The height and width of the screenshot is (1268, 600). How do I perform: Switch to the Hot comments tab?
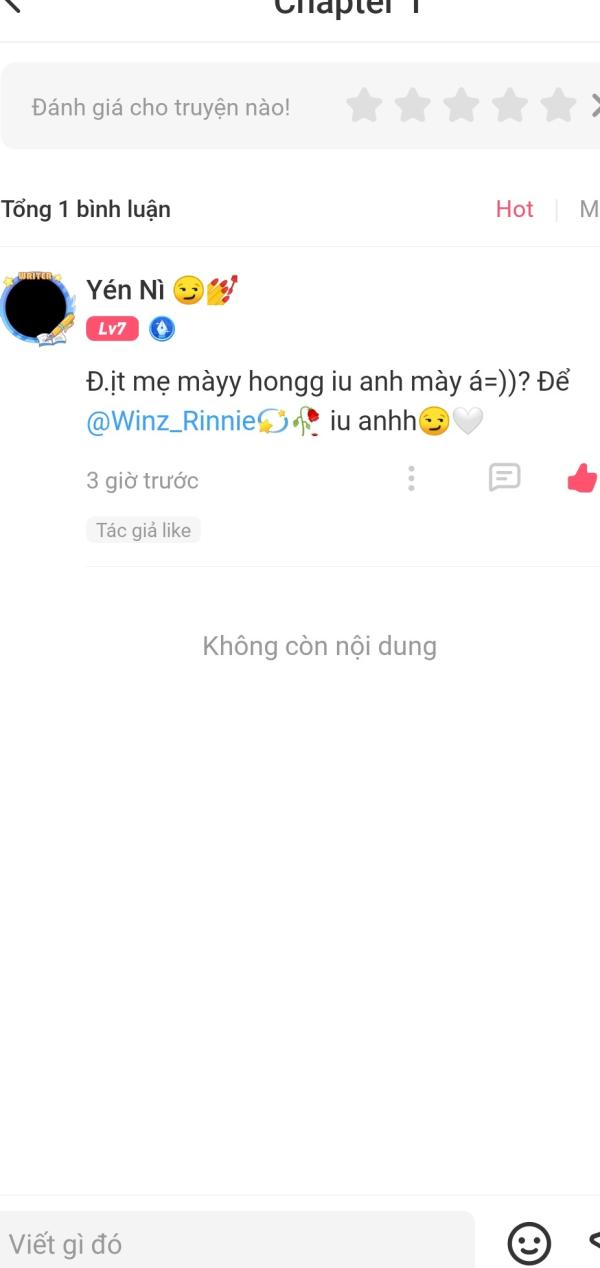tap(514, 209)
